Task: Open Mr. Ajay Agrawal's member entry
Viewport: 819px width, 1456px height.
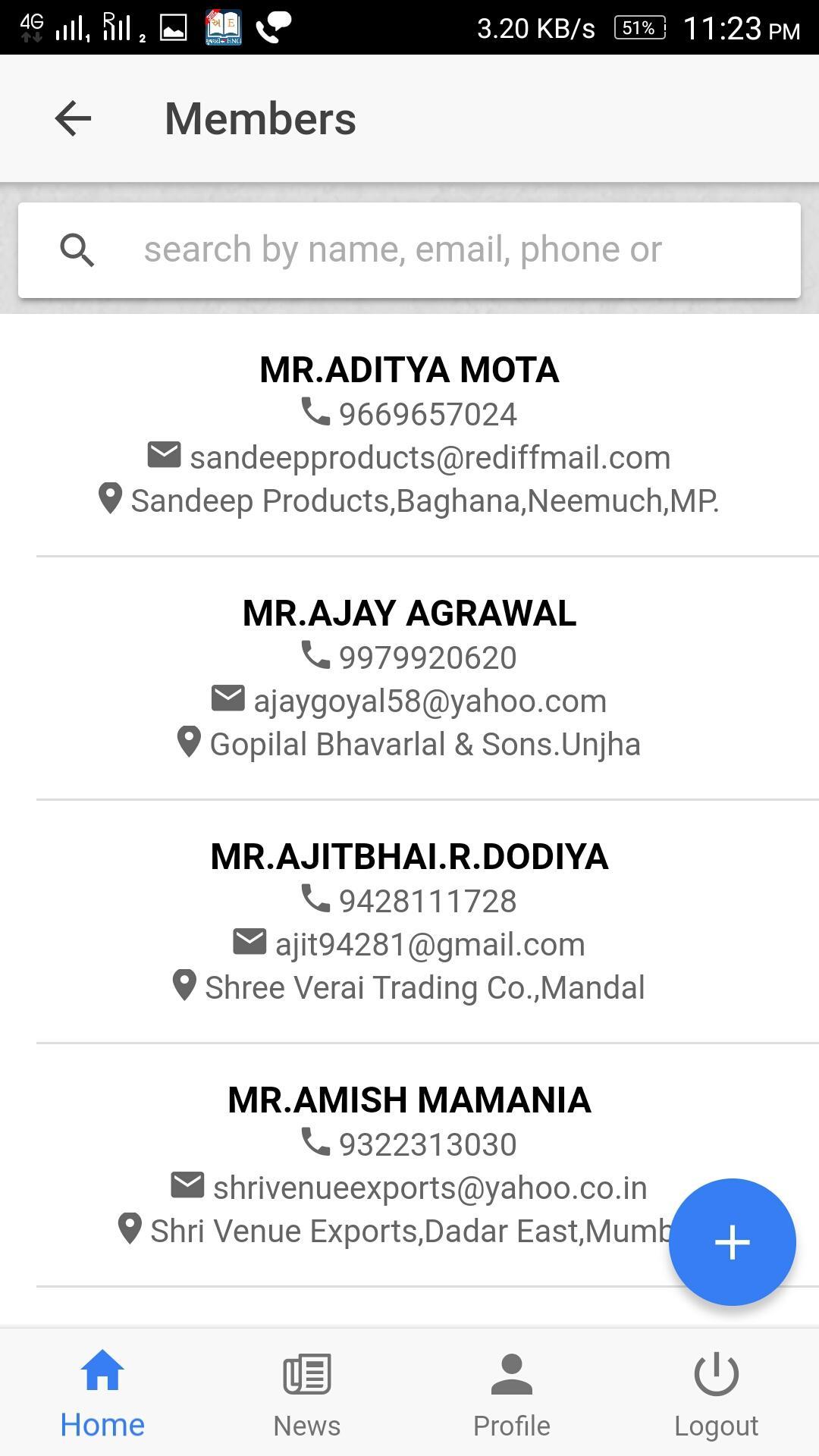Action: point(409,613)
